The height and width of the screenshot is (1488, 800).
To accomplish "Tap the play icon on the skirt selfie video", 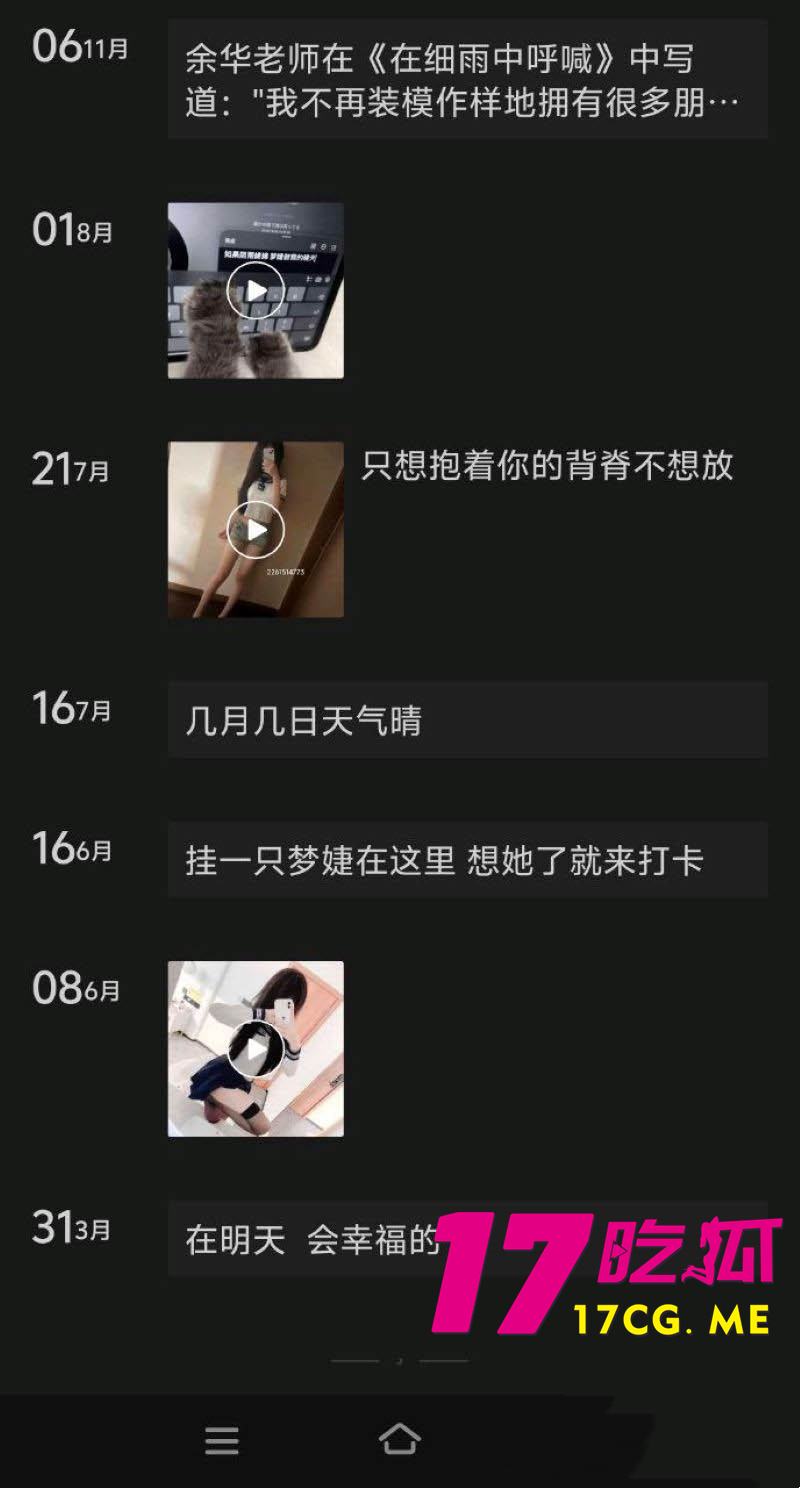I will click(x=256, y=1046).
